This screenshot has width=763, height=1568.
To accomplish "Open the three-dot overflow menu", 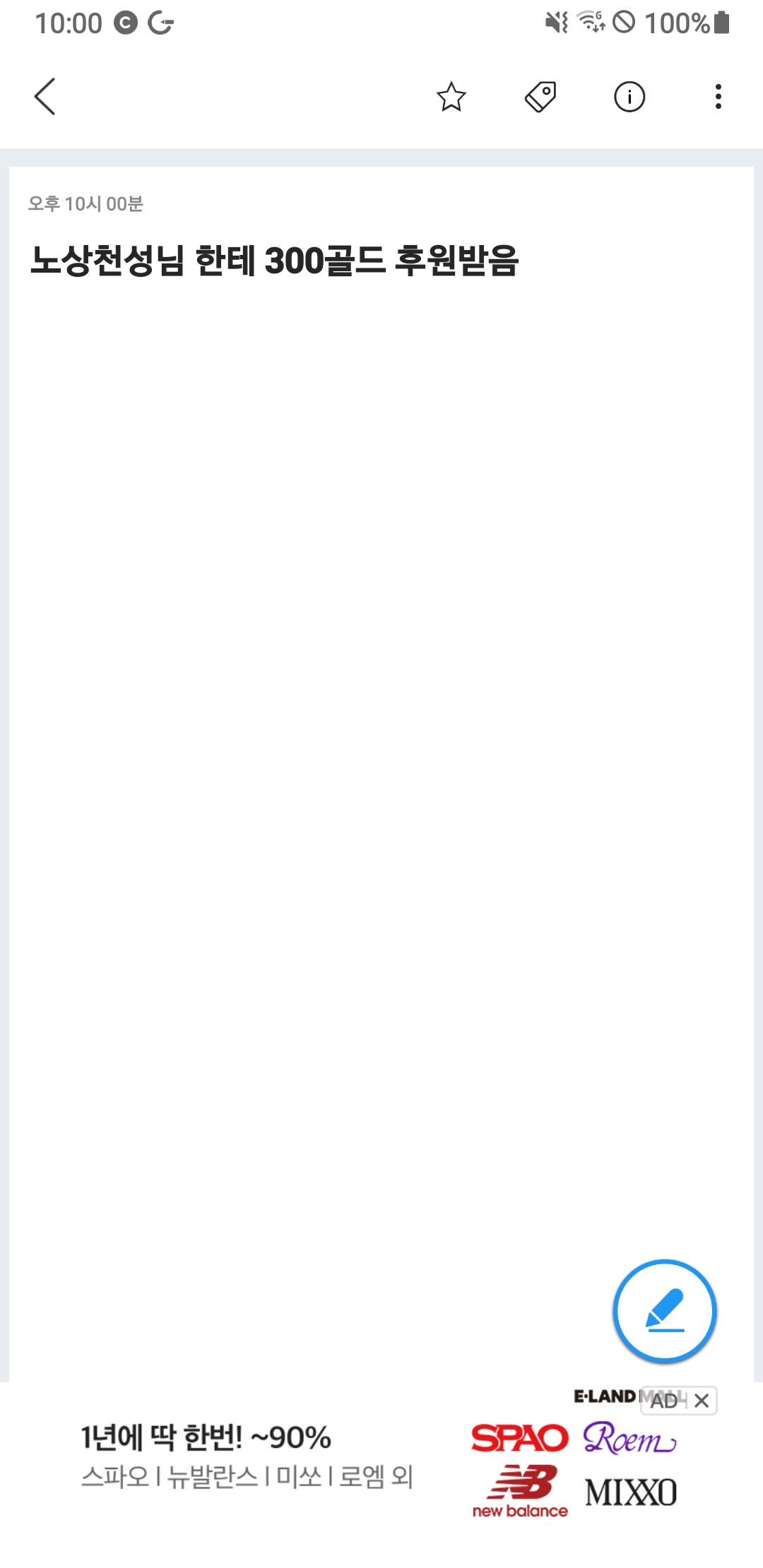I will (x=718, y=97).
